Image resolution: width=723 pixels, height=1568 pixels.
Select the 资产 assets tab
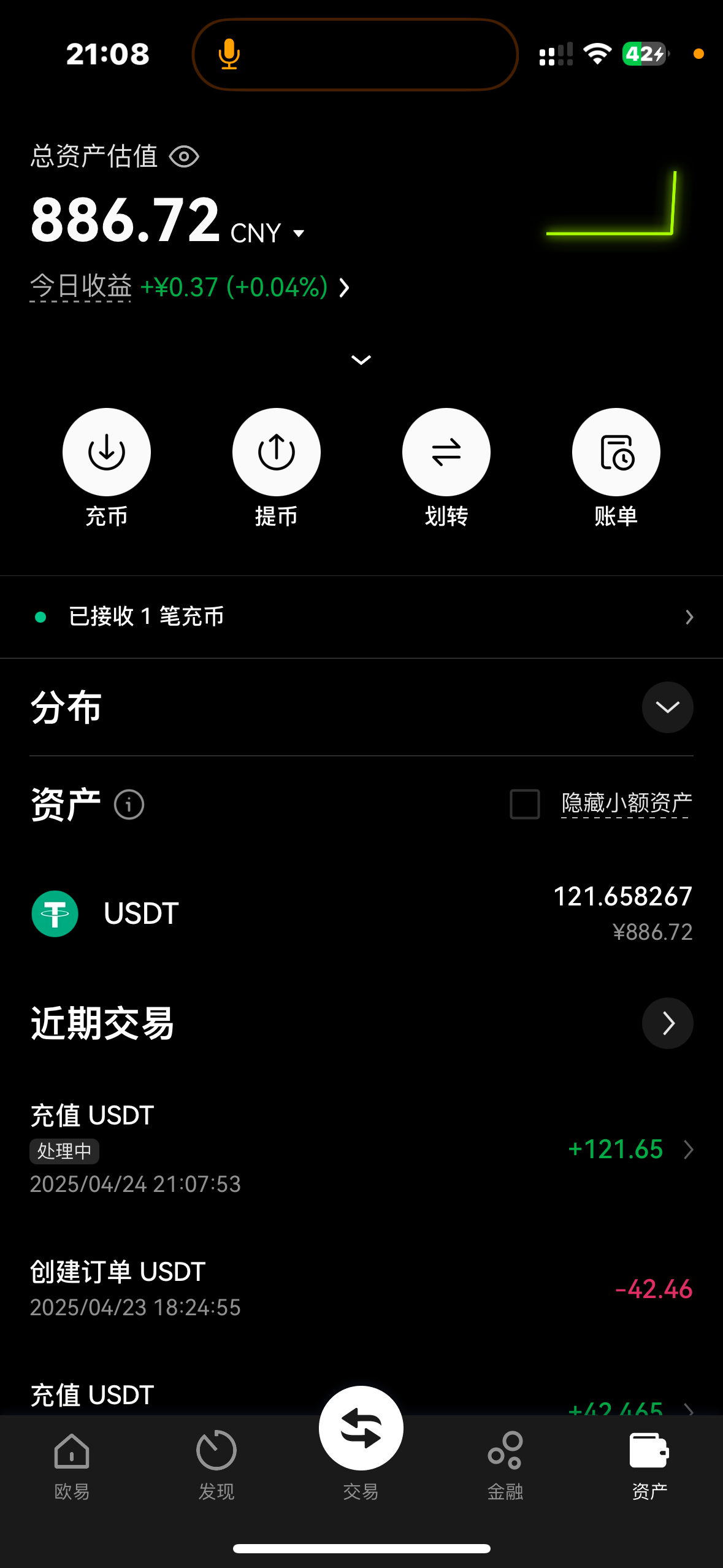coord(649,1466)
